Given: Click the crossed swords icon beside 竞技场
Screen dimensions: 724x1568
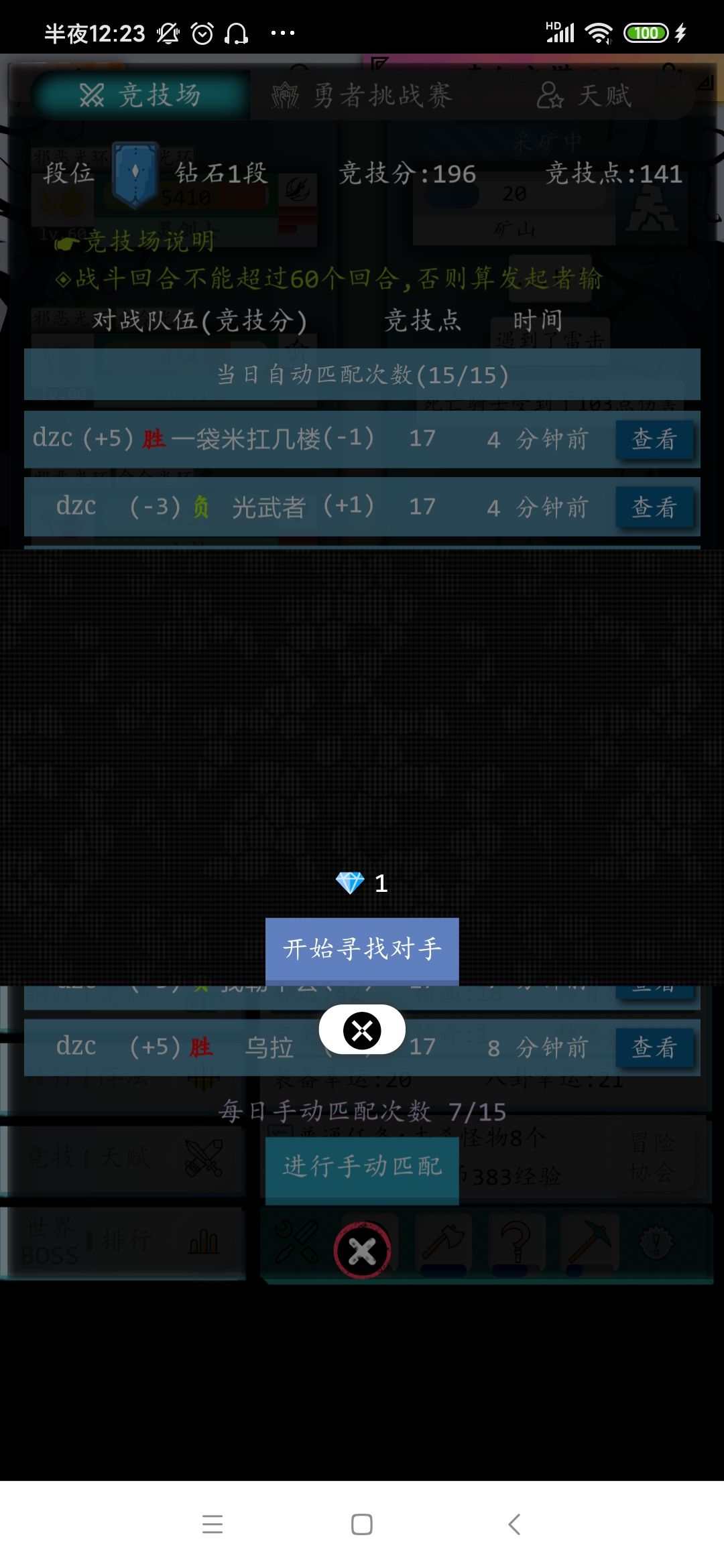Looking at the screenshot, I should 92,94.
